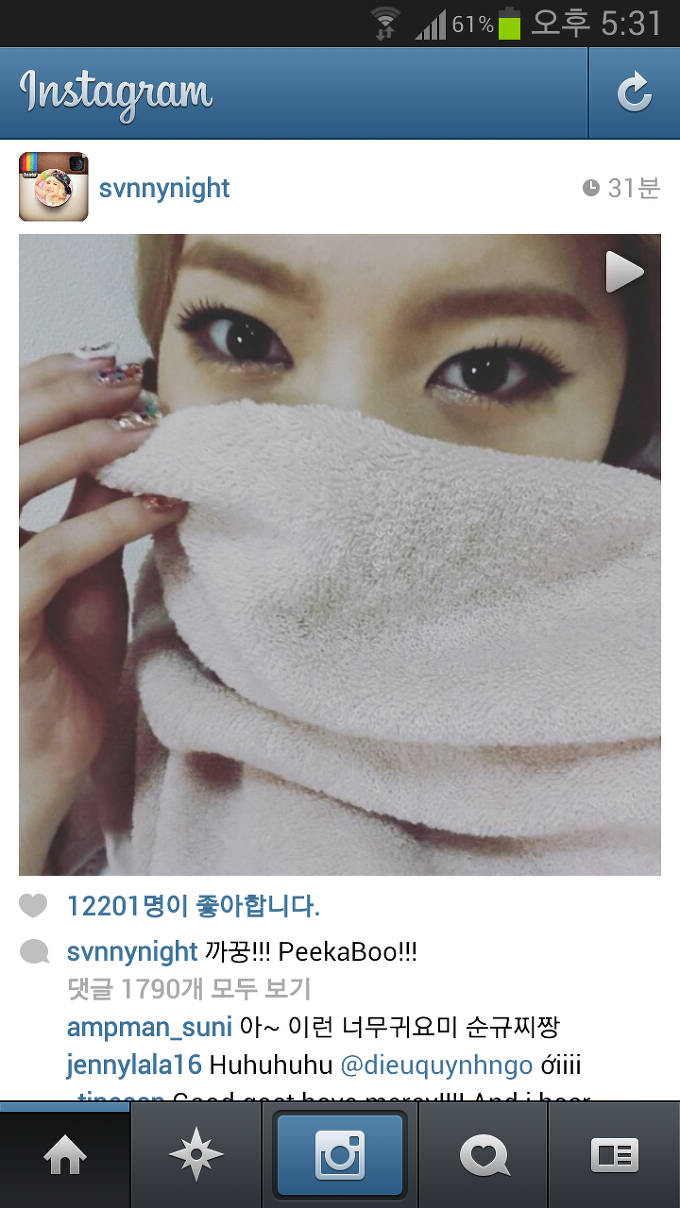Refresh the Instagram feed
The image size is (680, 1208).
pyautogui.click(x=633, y=93)
